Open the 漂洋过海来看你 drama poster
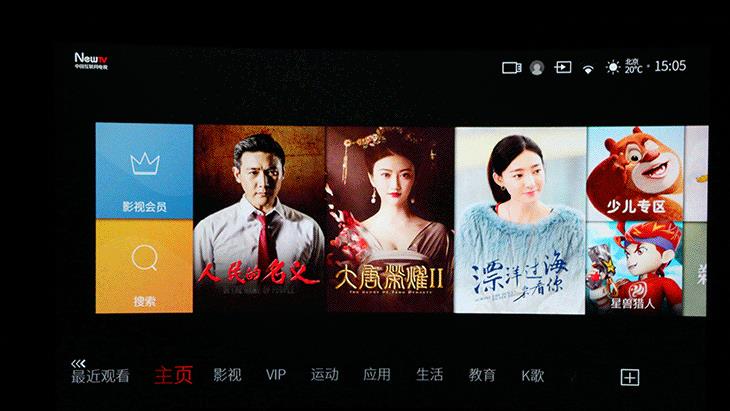730x411 pixels. (x=520, y=218)
